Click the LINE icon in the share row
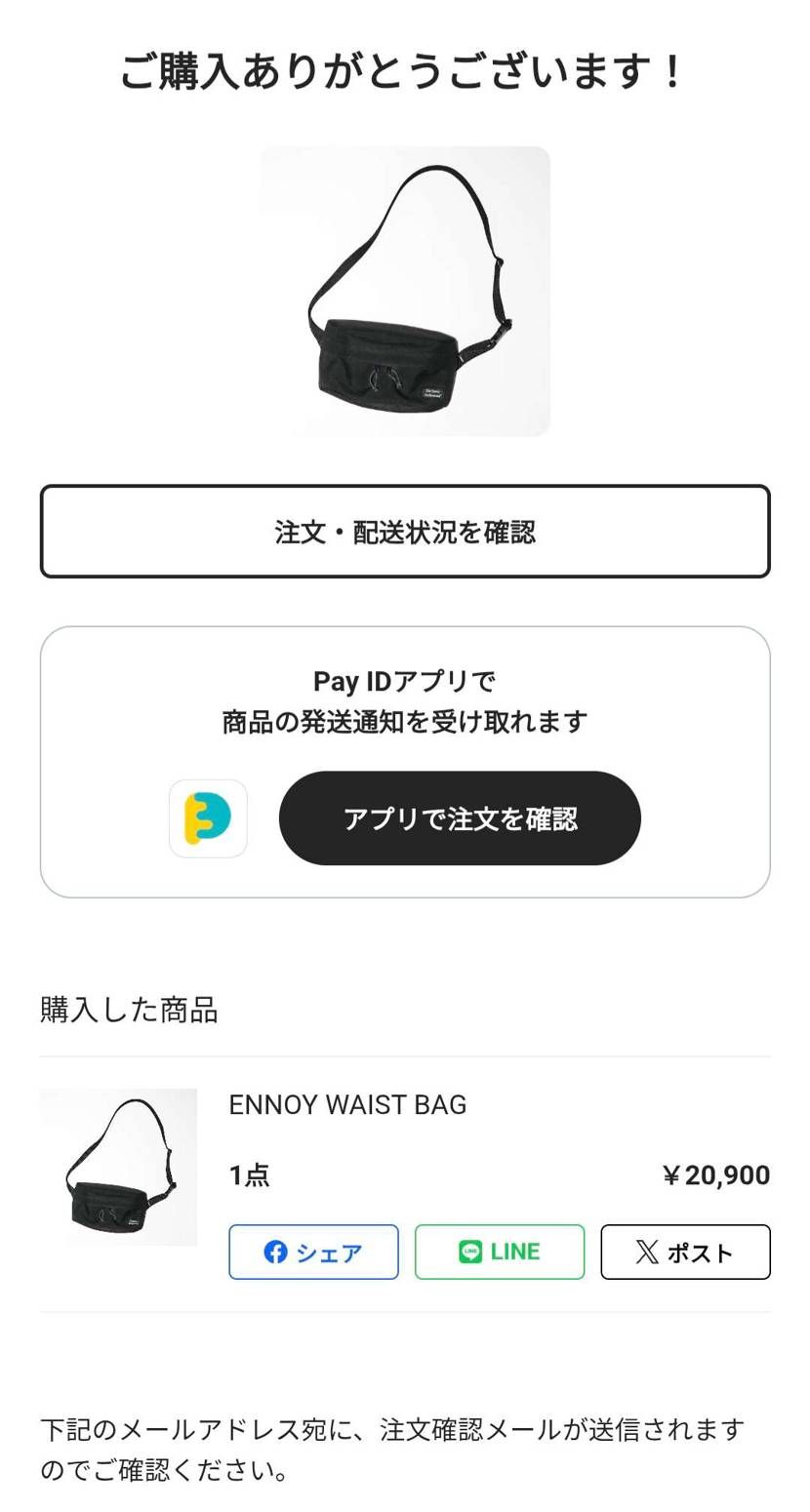The height and width of the screenshot is (1512, 810). 469,1252
